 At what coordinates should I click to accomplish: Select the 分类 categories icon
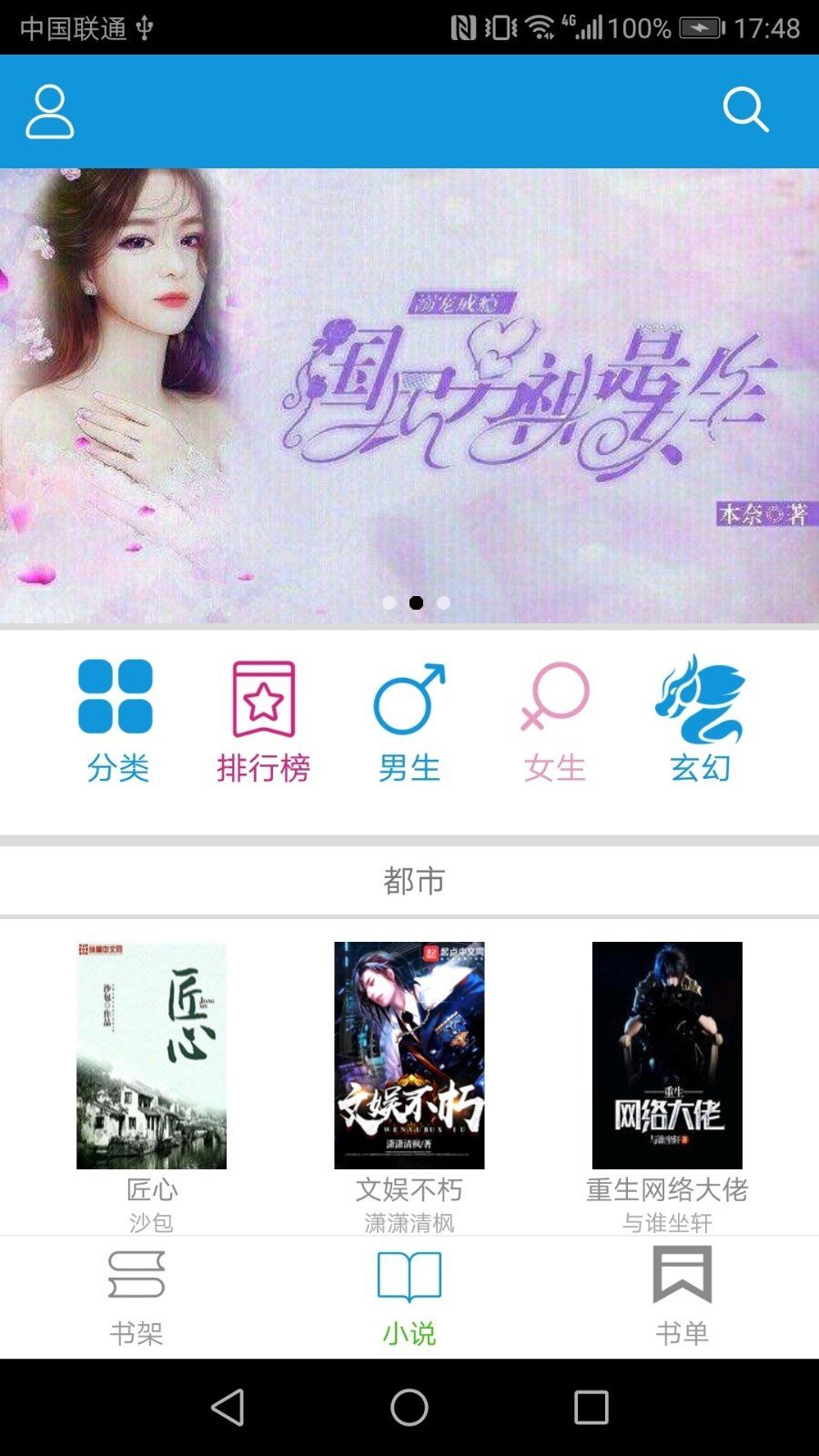(116, 701)
